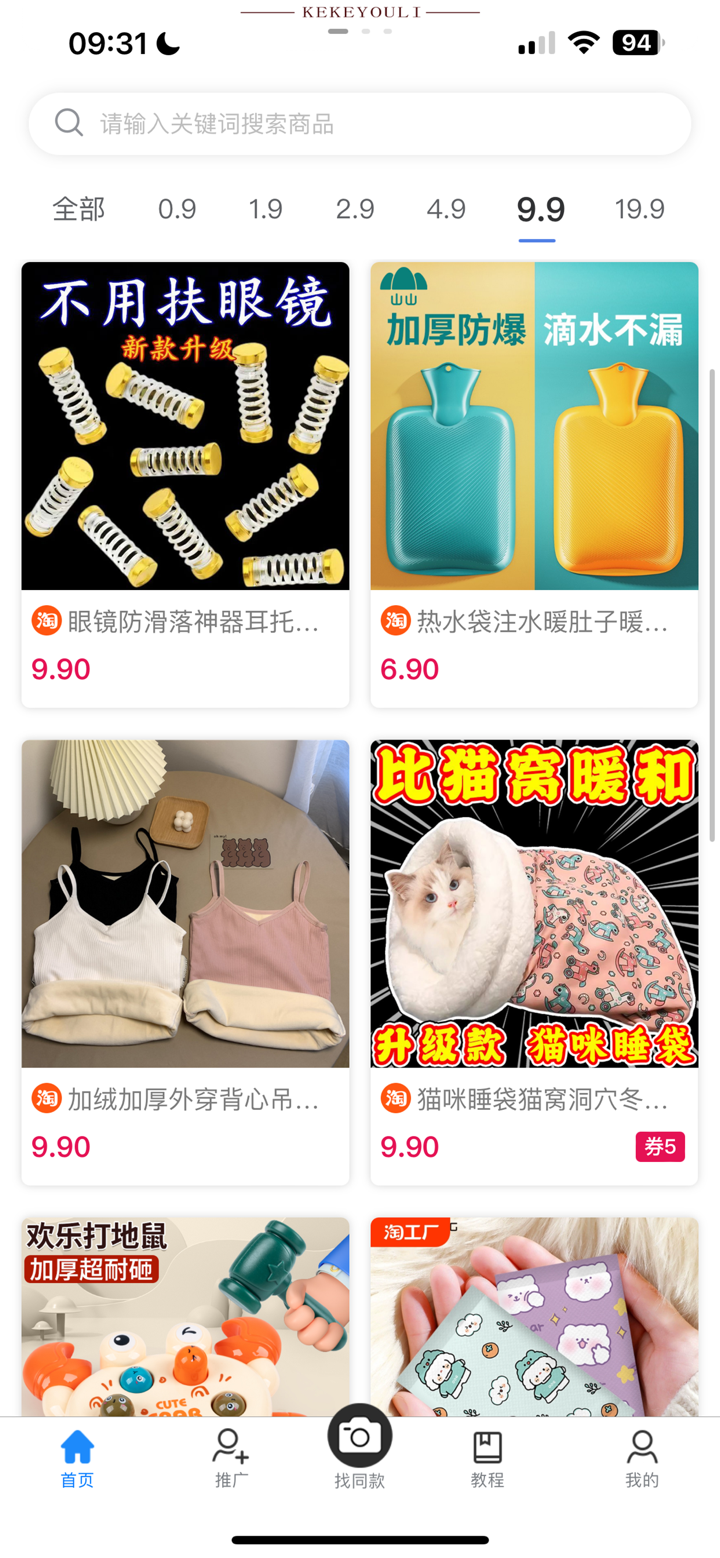
Task: Tap the 找同款 camera icon
Action: [359, 1435]
